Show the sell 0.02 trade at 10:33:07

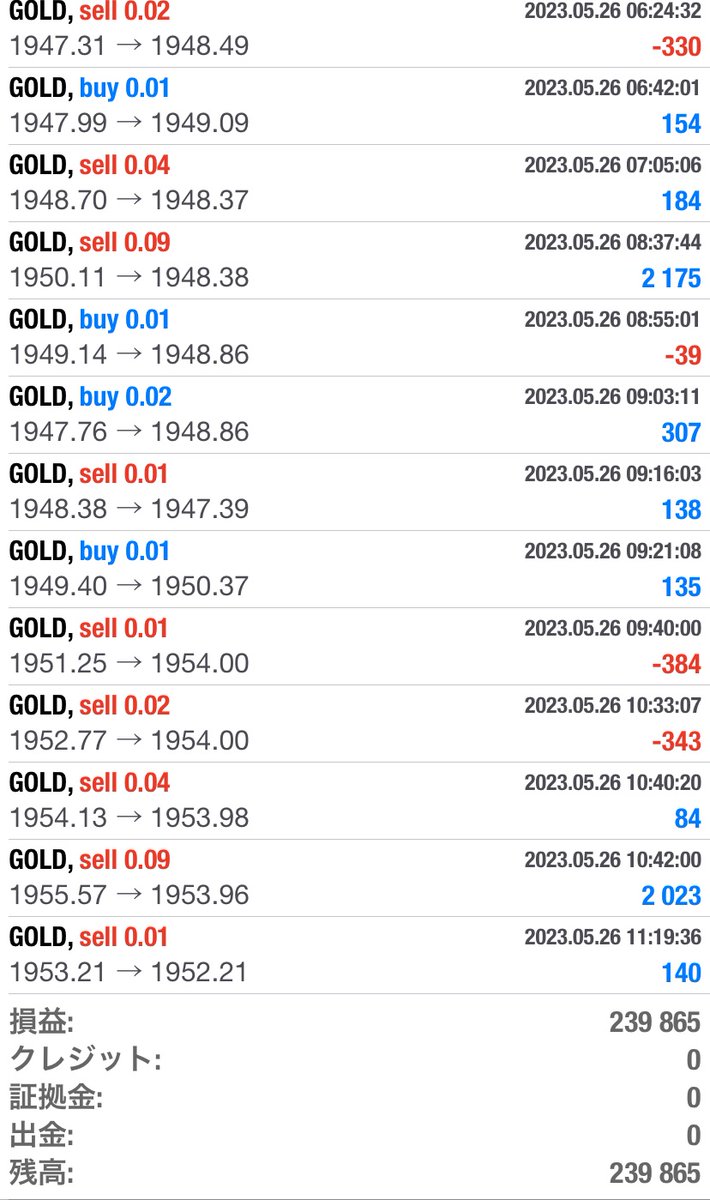click(355, 722)
